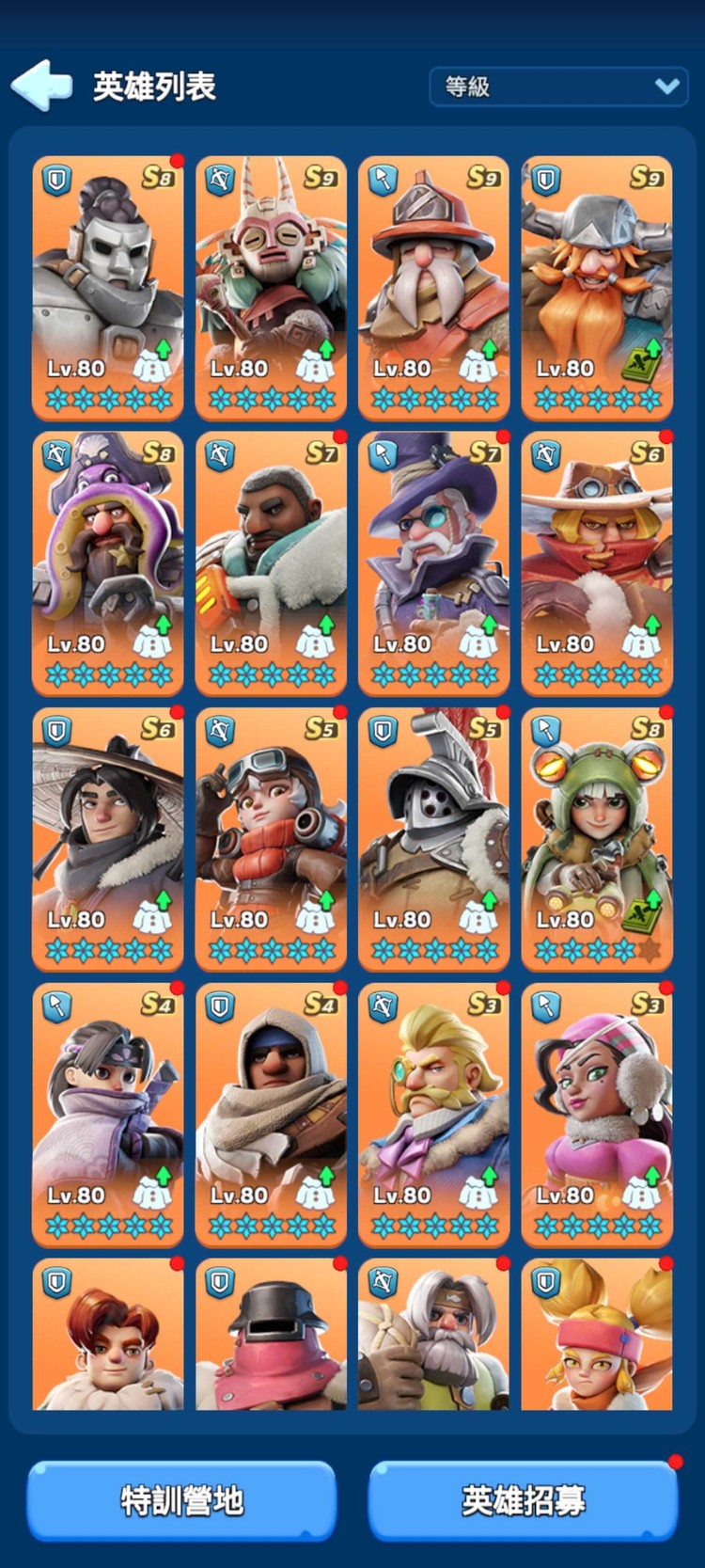This screenshot has width=705, height=1568.
Task: Go back using the arrow icon
Action: [41, 86]
